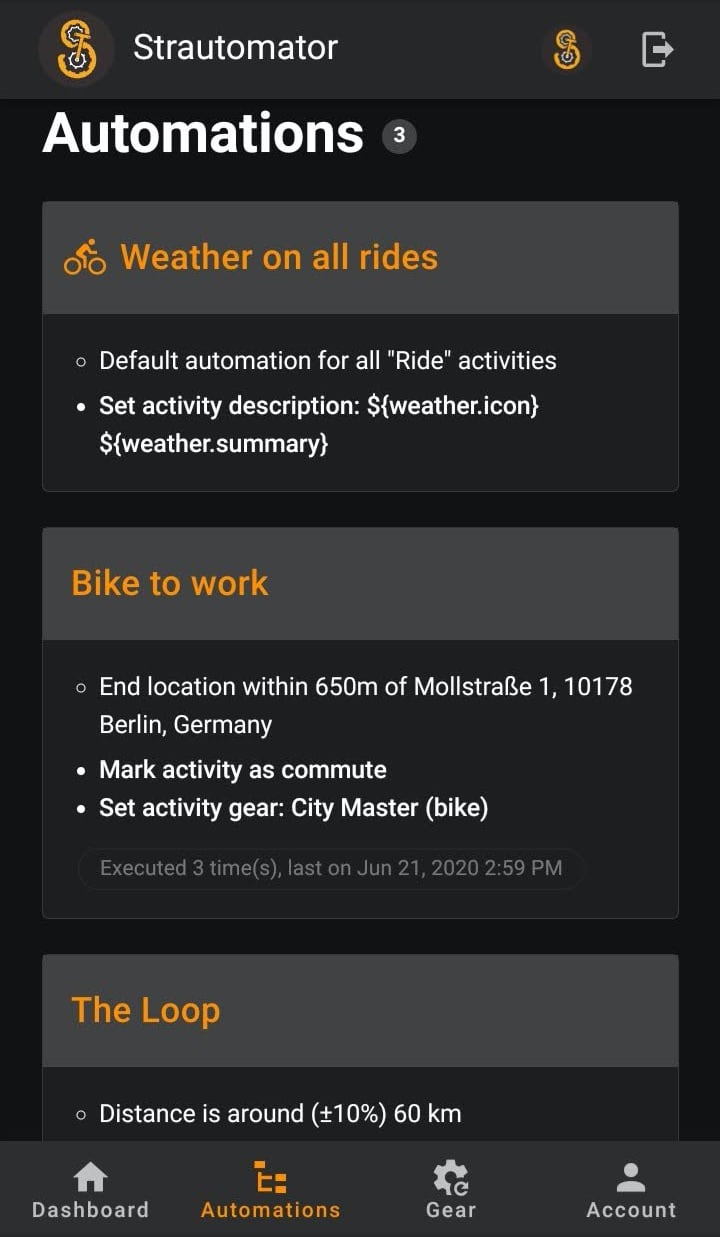Open the Gear tab
Screen dimensions: 720x1237
tap(451, 1190)
